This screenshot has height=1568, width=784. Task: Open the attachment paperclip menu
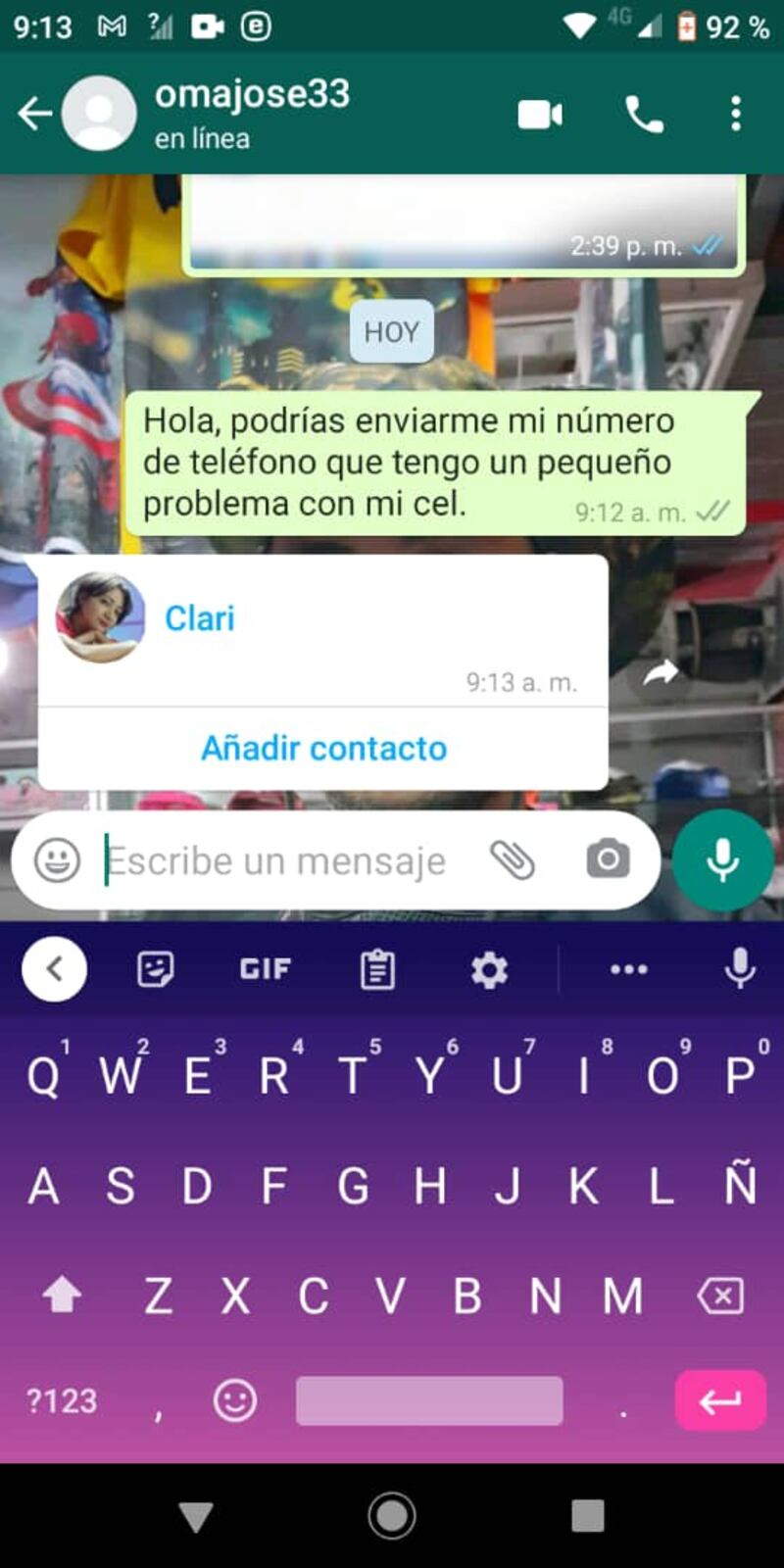point(513,860)
